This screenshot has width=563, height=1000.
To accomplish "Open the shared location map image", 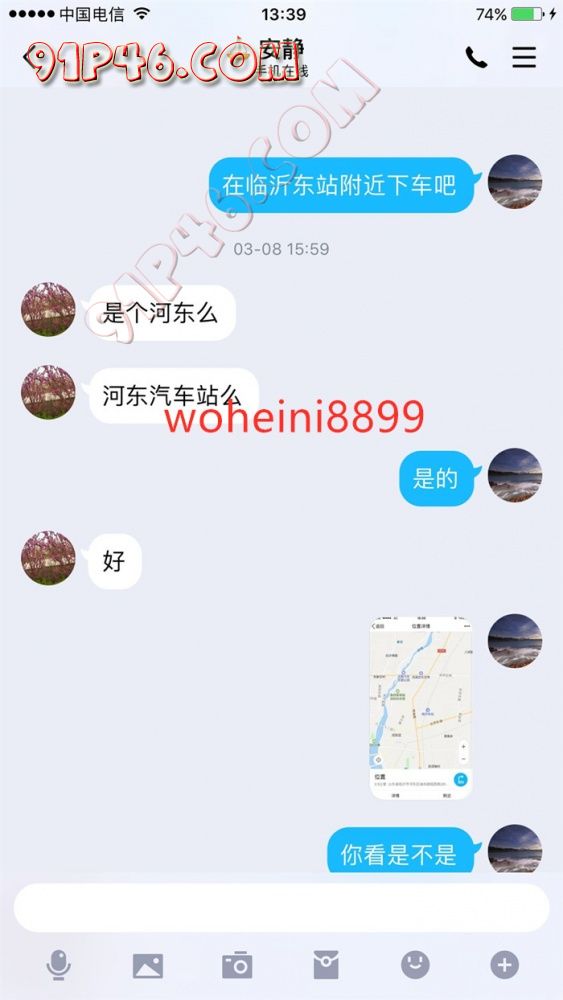I will (x=421, y=707).
